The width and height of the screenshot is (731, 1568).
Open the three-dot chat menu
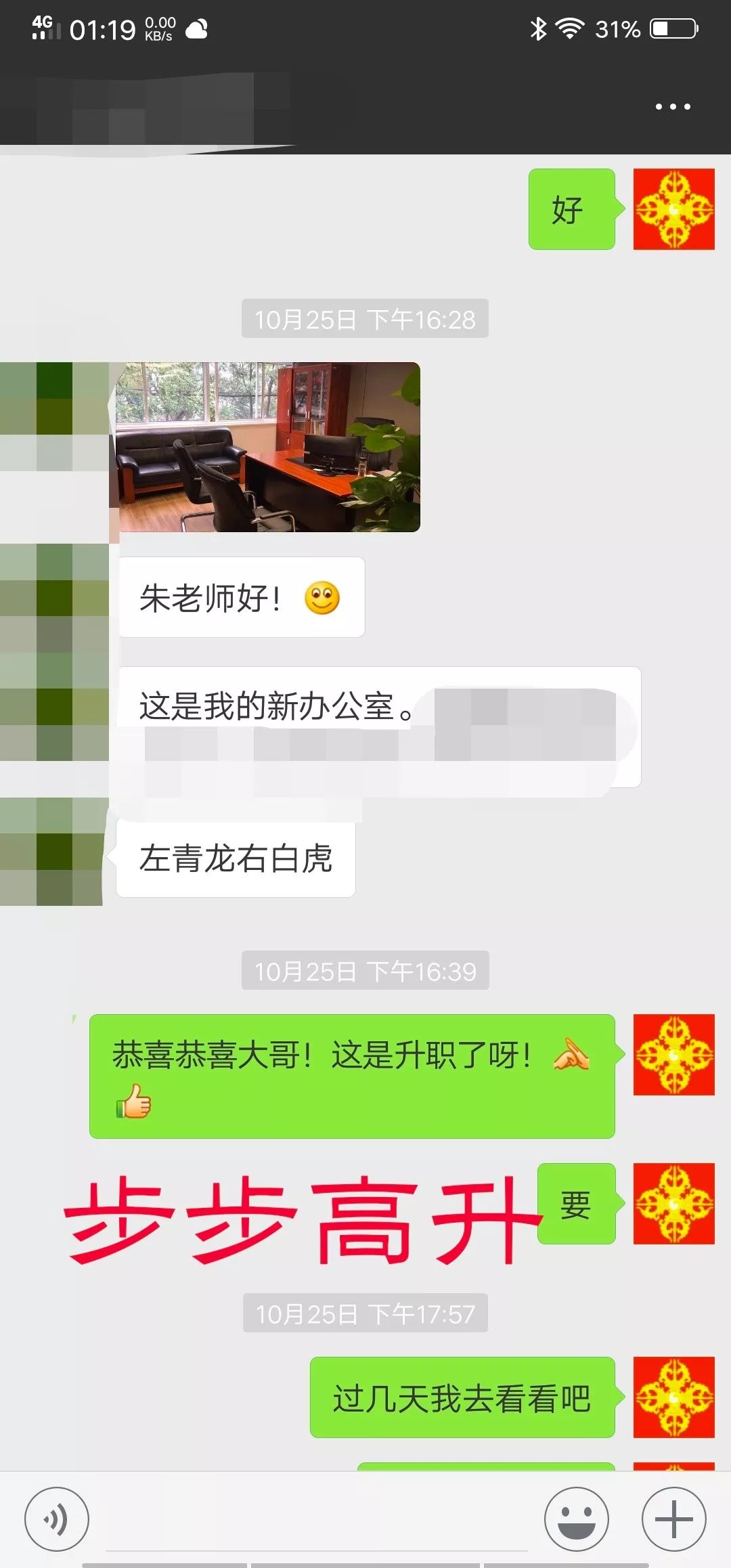click(x=673, y=107)
